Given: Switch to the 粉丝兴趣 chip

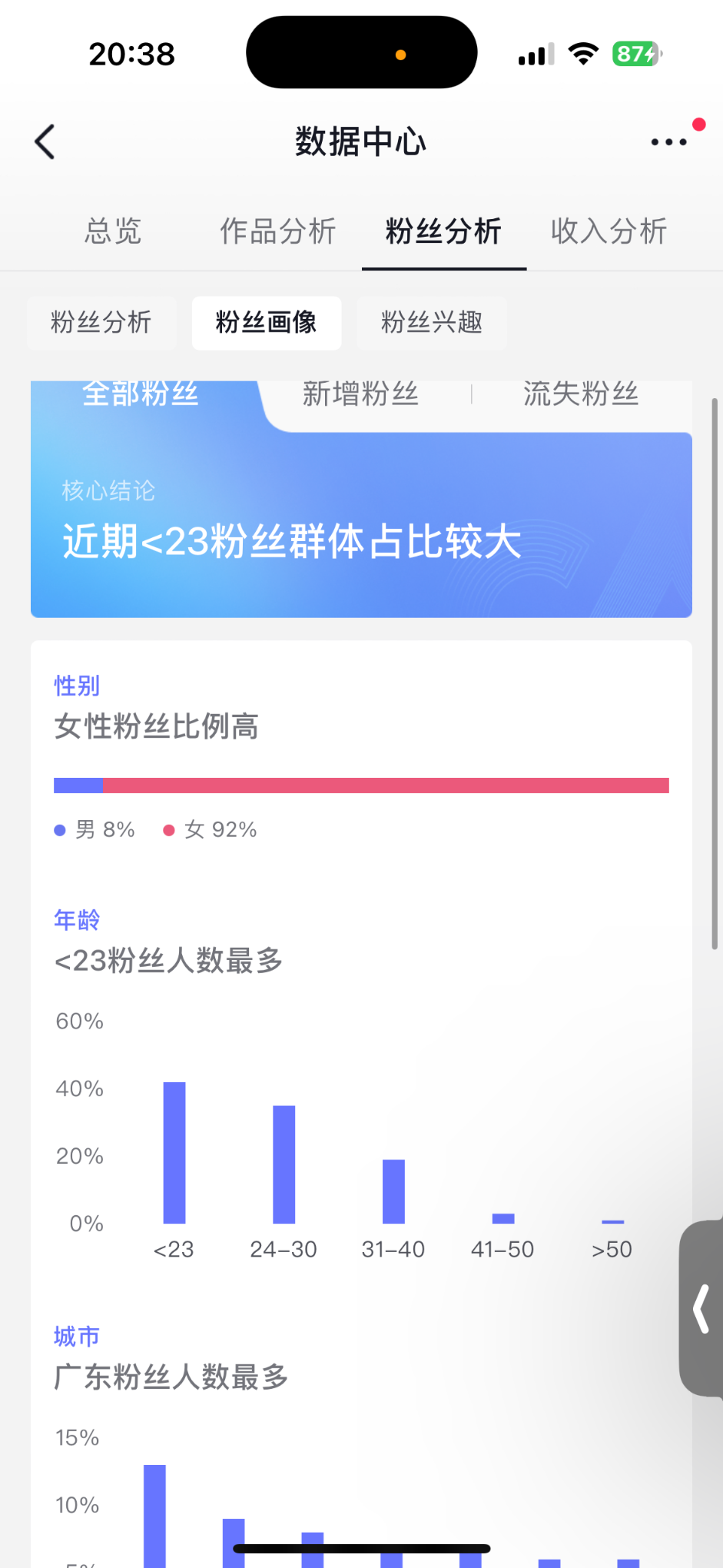Looking at the screenshot, I should point(432,323).
